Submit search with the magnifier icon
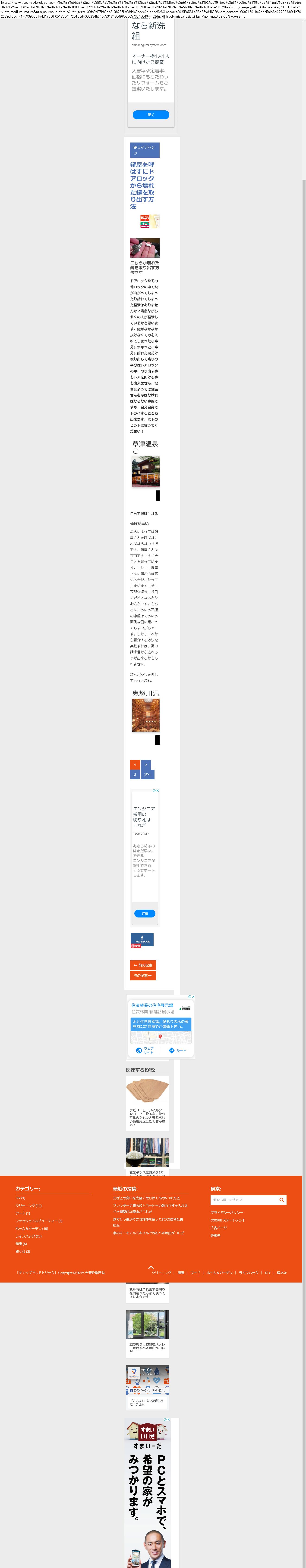Image resolution: width=306 pixels, height=1568 pixels. coord(282,1200)
